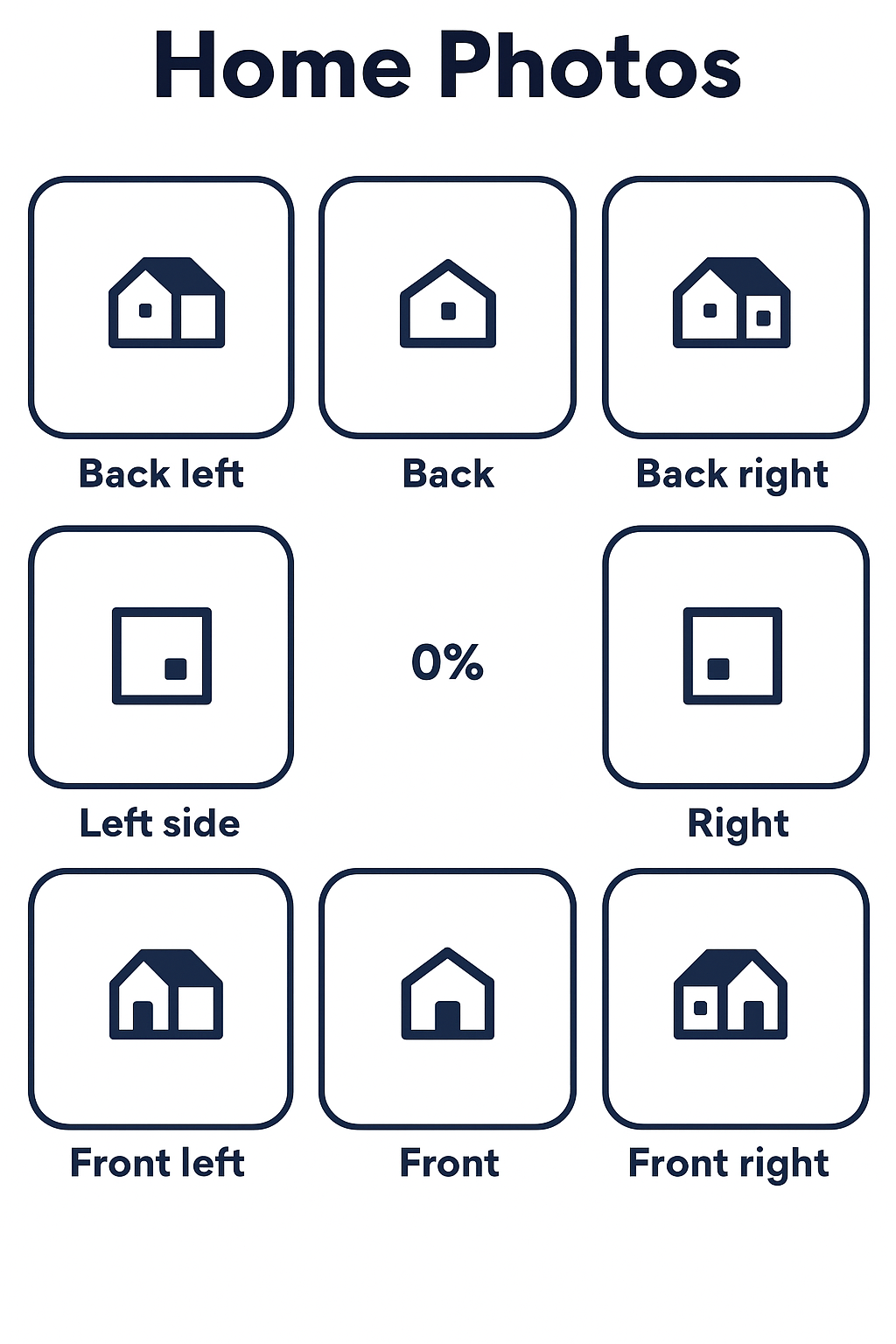The height and width of the screenshot is (1344, 896).
Task: Choose the Left side photo tile
Action: click(161, 656)
